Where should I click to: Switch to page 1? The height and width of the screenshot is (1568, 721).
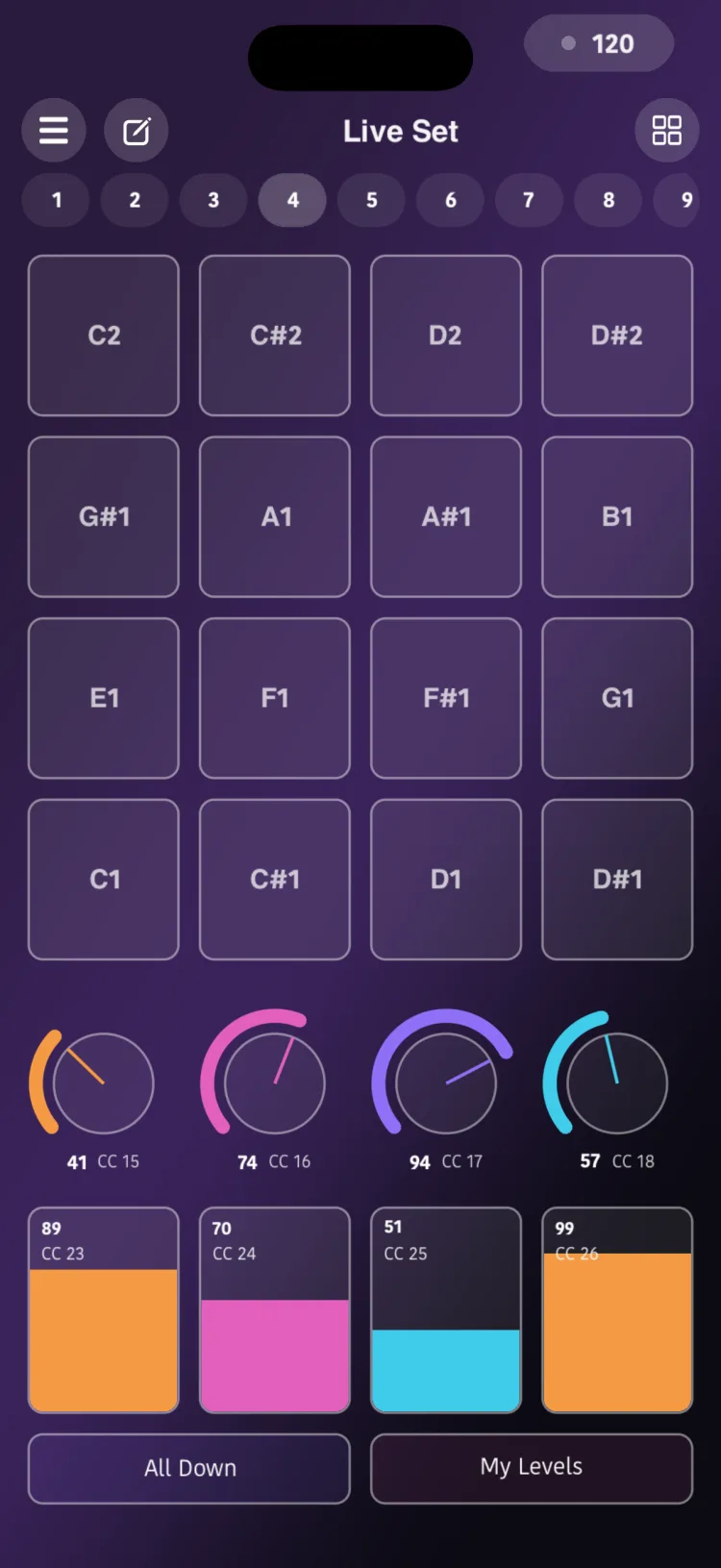(57, 200)
